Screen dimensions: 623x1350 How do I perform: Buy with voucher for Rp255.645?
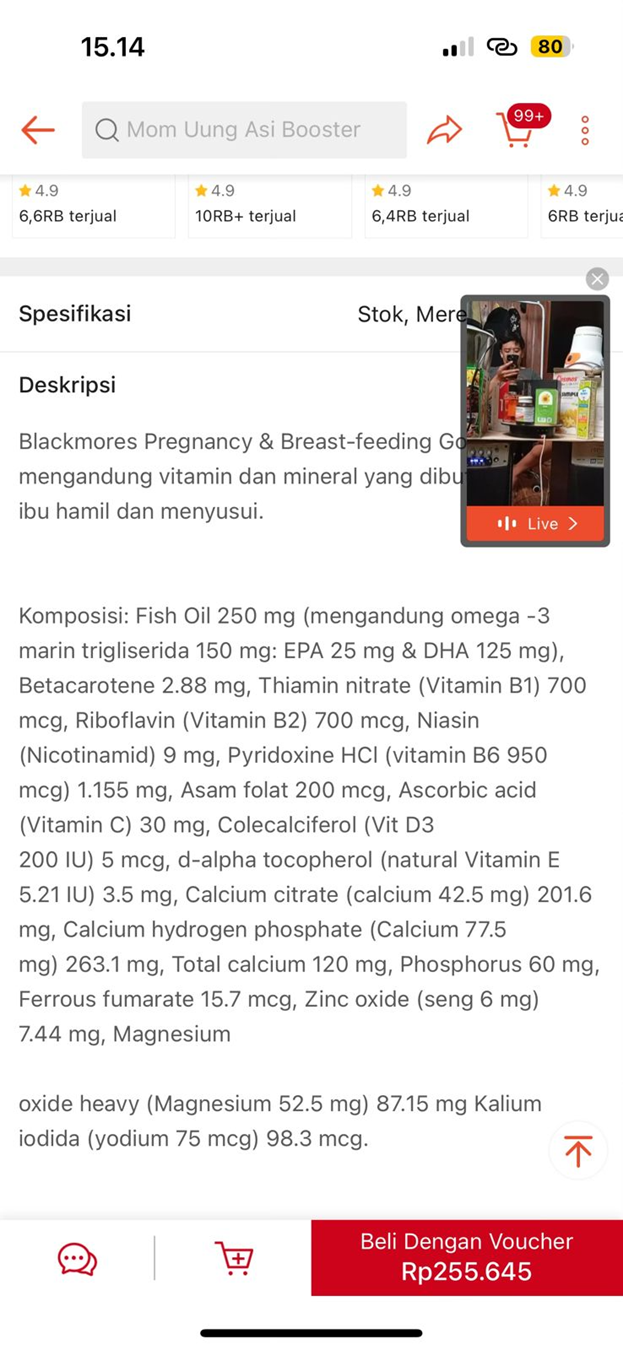[467, 1258]
